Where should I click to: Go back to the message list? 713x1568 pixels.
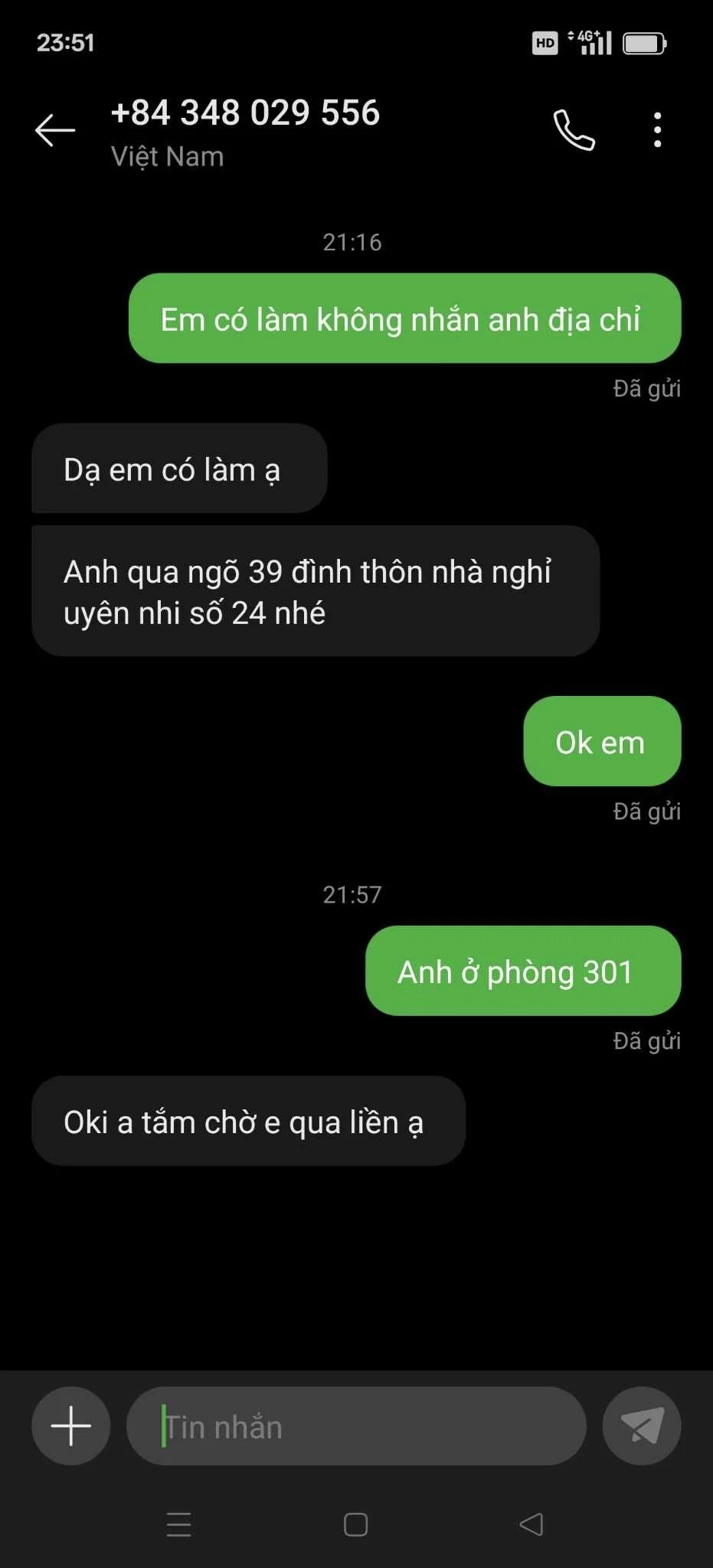pyautogui.click(x=55, y=130)
